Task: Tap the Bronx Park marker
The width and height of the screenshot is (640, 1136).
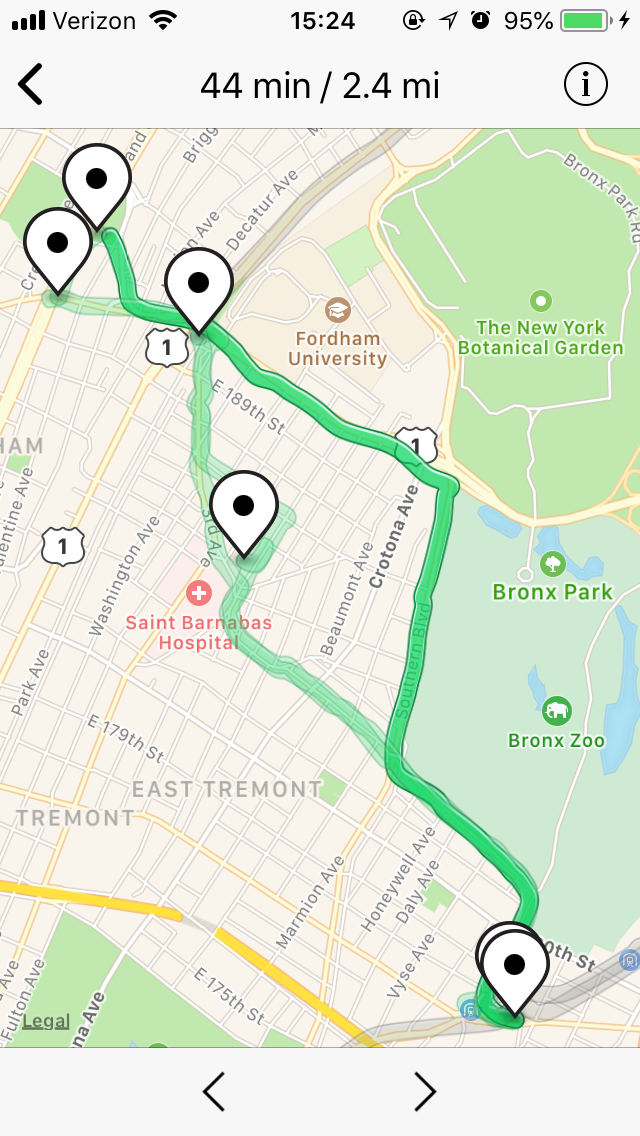Action: click(x=552, y=565)
